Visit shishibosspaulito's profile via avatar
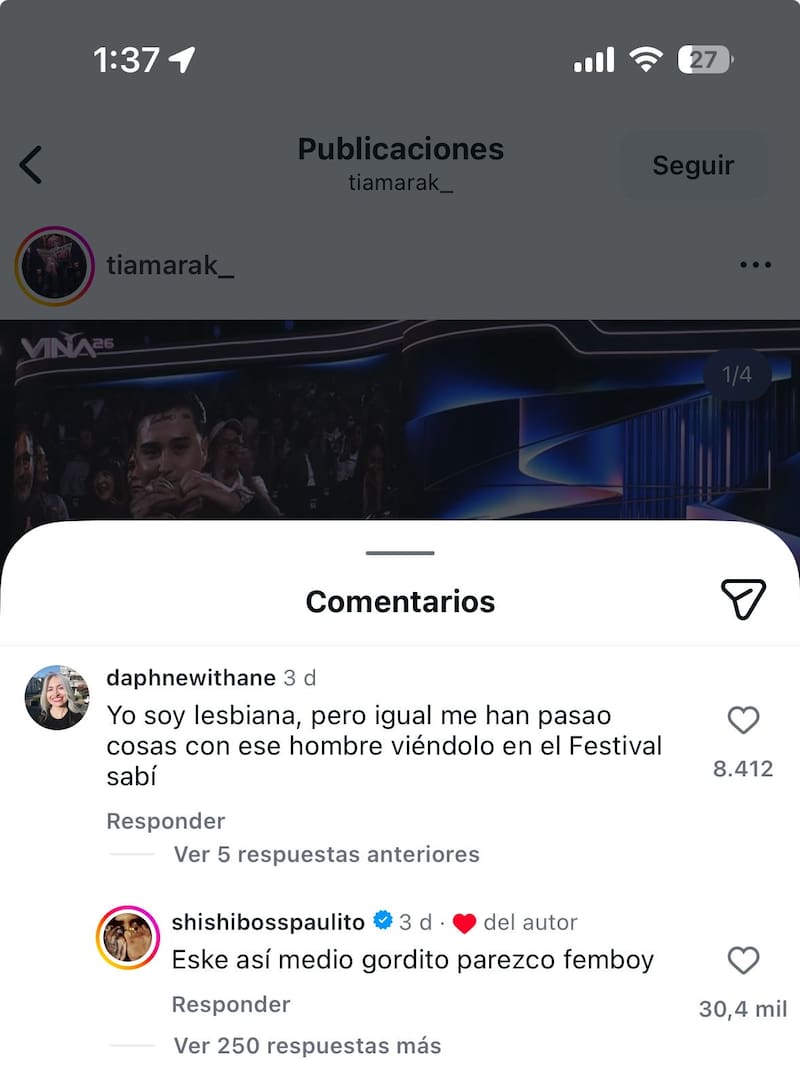Screen dimensions: 800x1084 click(128, 939)
